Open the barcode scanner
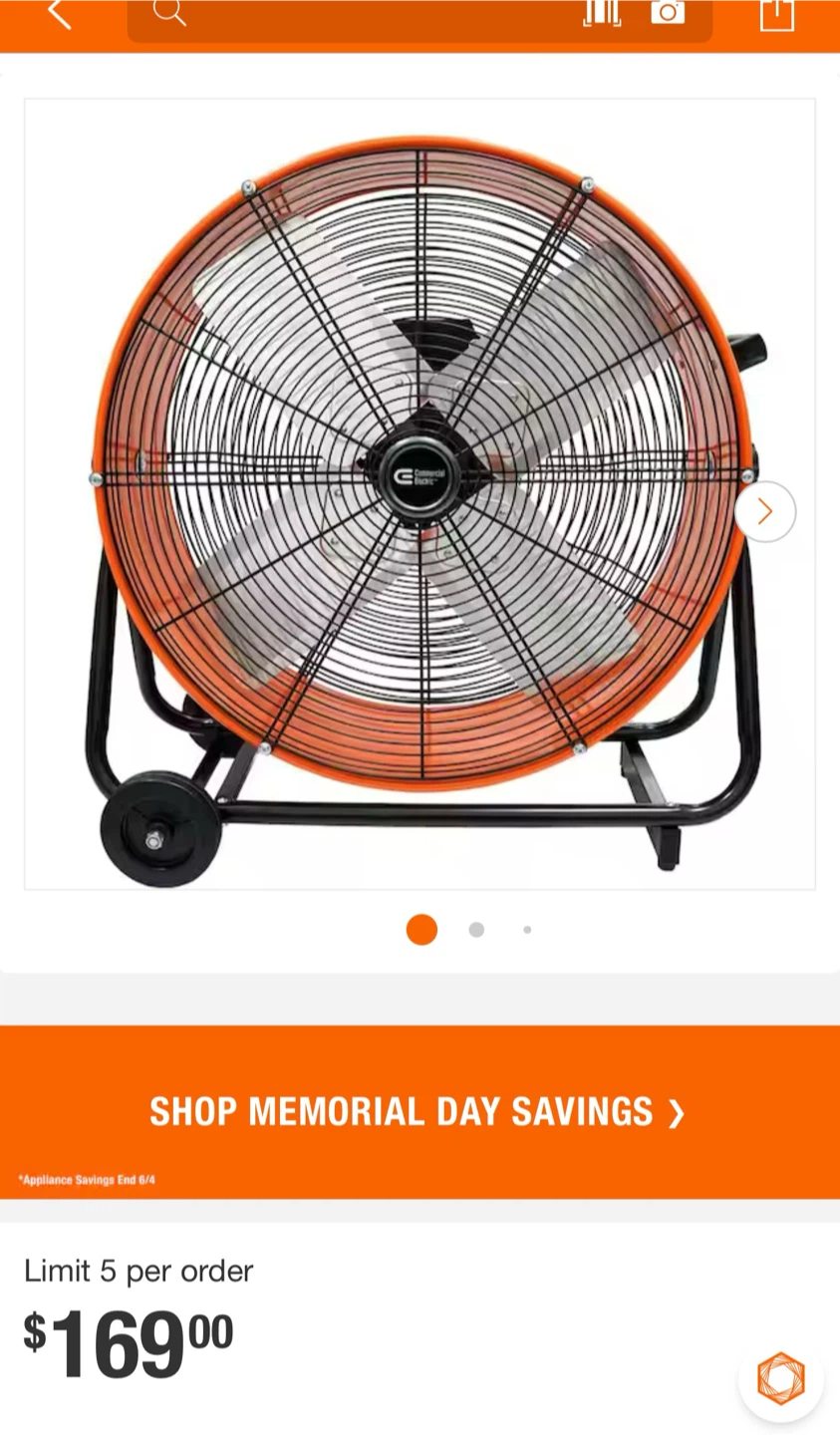Screen dimensions: 840x1435 tap(602, 12)
